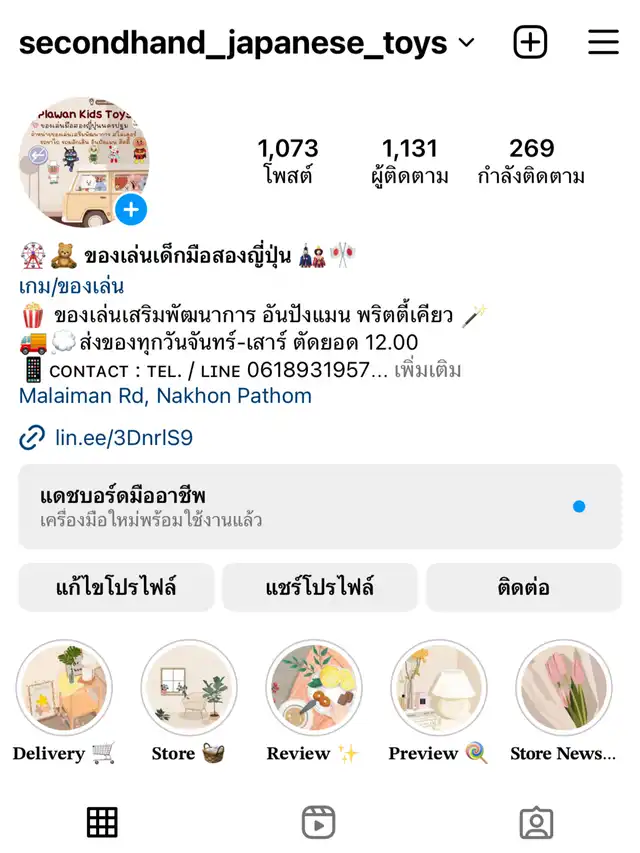Switch to the tagged posts tab
This screenshot has height=853, width=640.
(536, 823)
